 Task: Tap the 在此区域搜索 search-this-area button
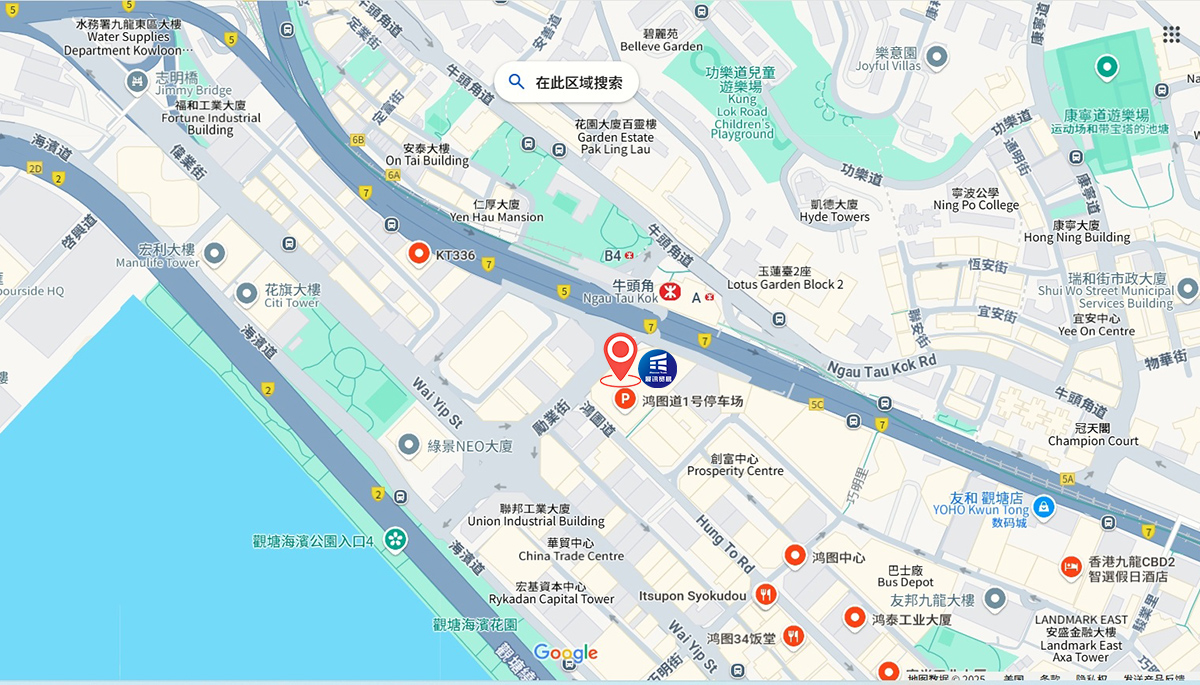click(x=566, y=82)
